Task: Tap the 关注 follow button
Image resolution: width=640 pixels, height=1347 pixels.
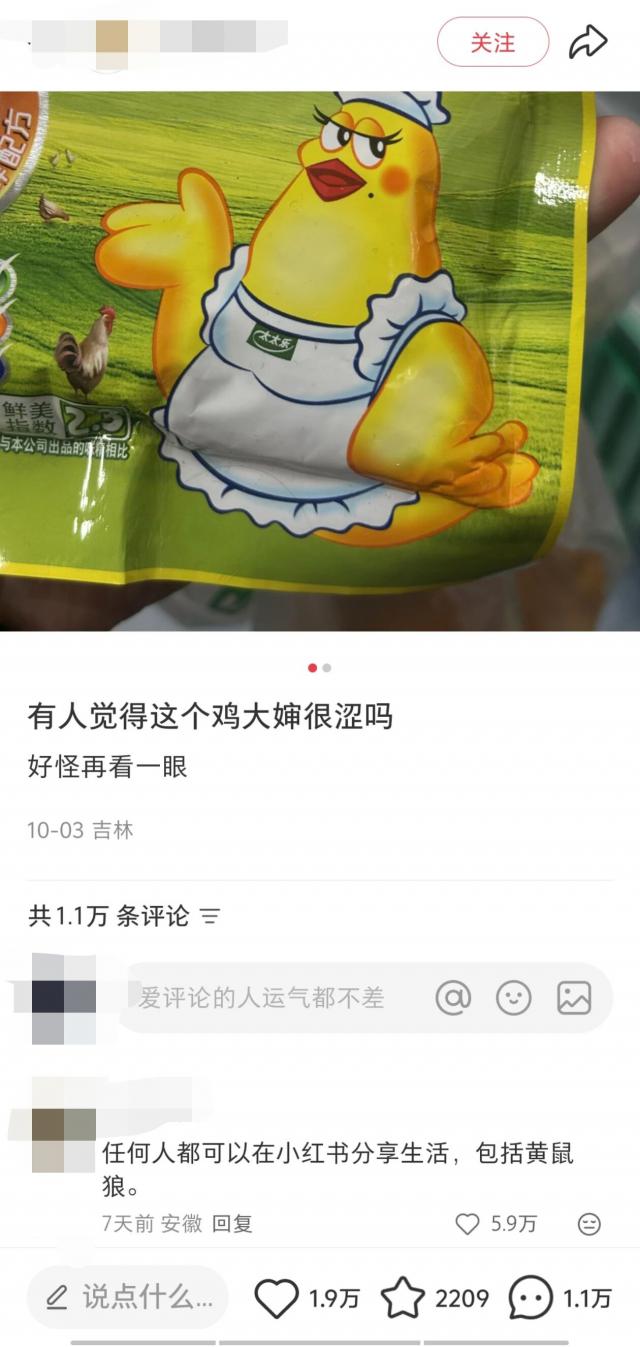Action: point(492,43)
